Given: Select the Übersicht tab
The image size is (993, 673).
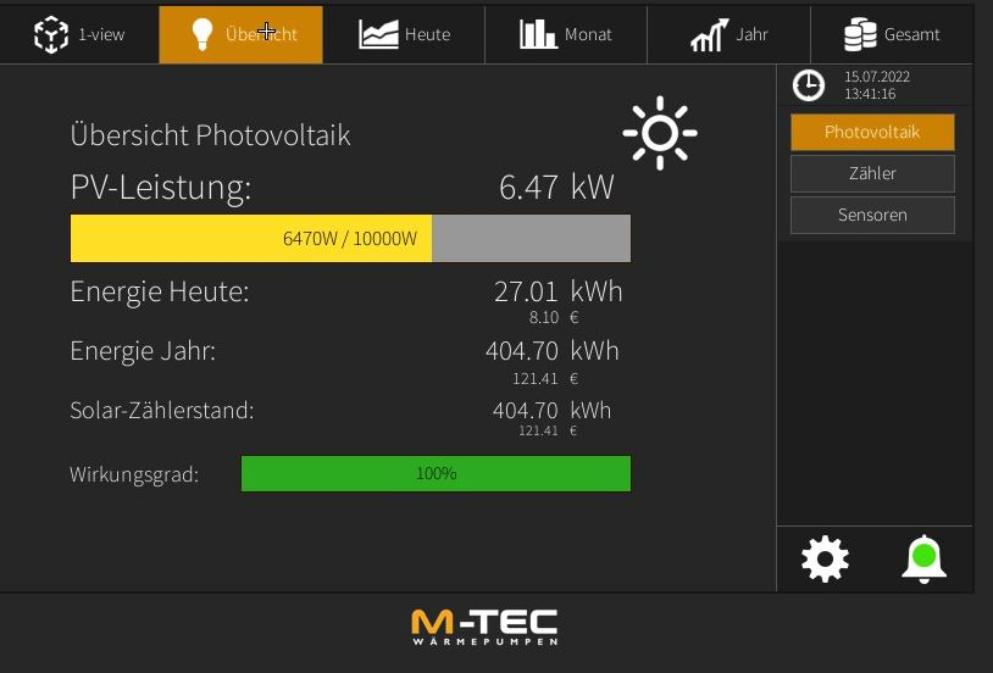Looking at the screenshot, I should tap(241, 35).
